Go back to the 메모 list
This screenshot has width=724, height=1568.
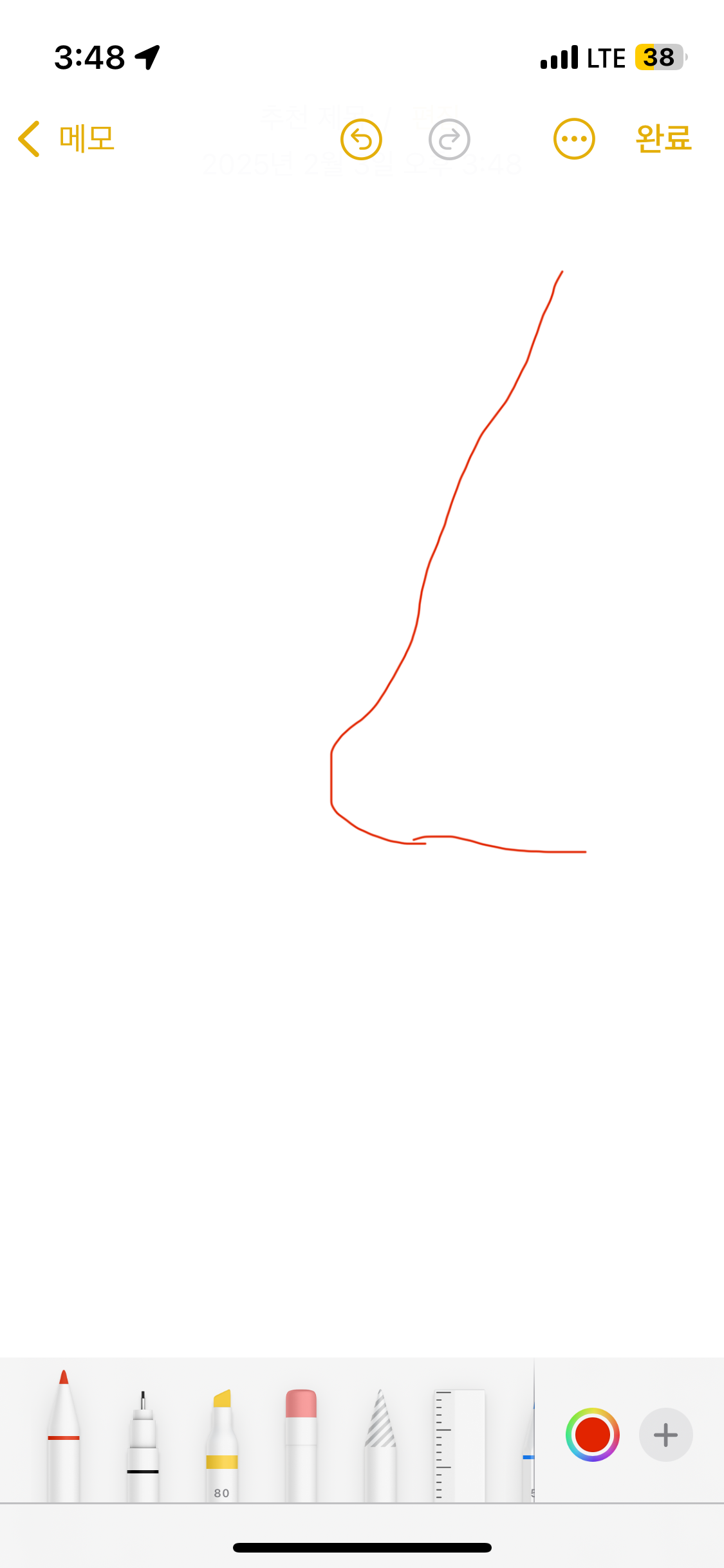point(66,139)
